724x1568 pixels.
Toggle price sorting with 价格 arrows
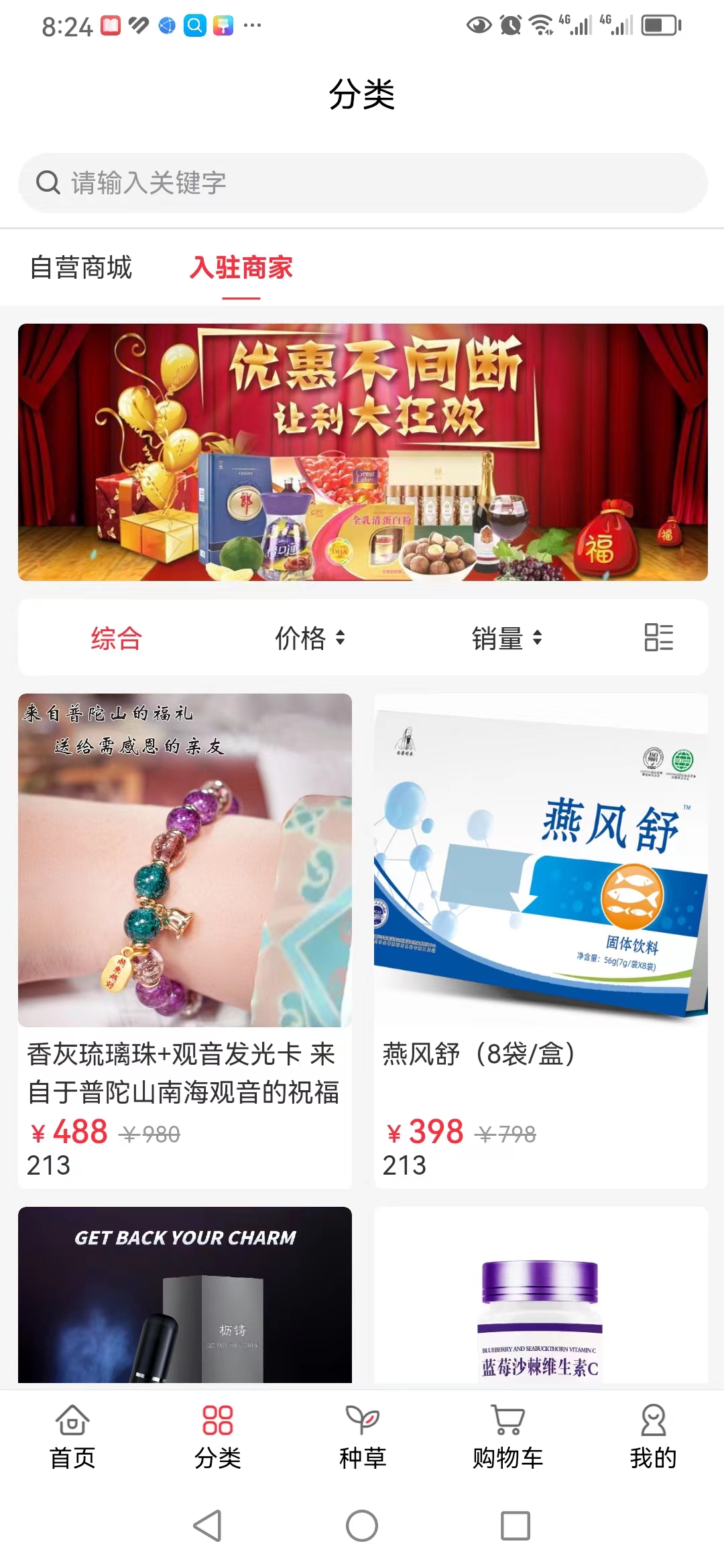[x=310, y=638]
